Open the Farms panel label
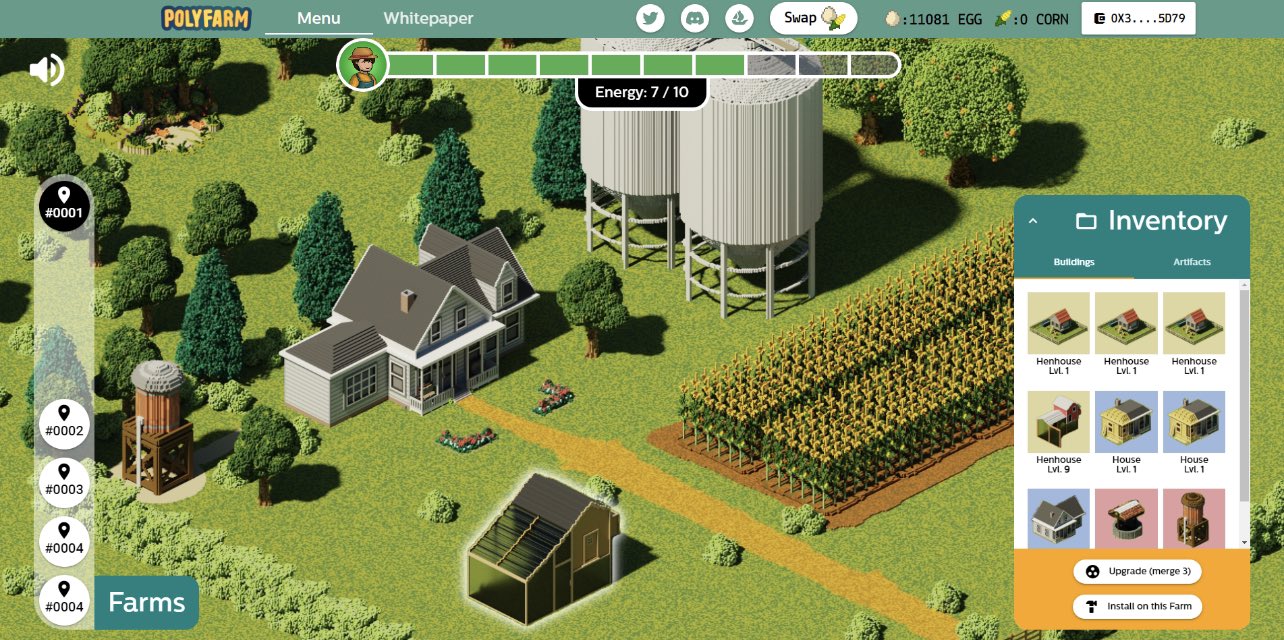Screen dimensions: 1284x640 [x=146, y=602]
